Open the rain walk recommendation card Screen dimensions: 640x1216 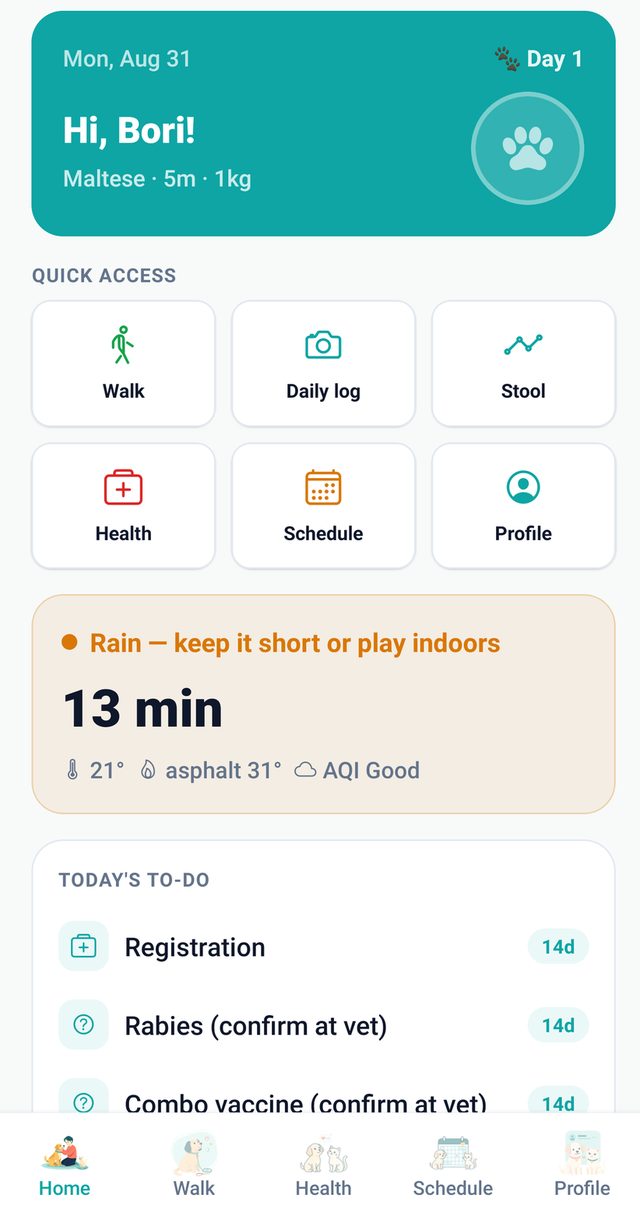[x=323, y=704]
